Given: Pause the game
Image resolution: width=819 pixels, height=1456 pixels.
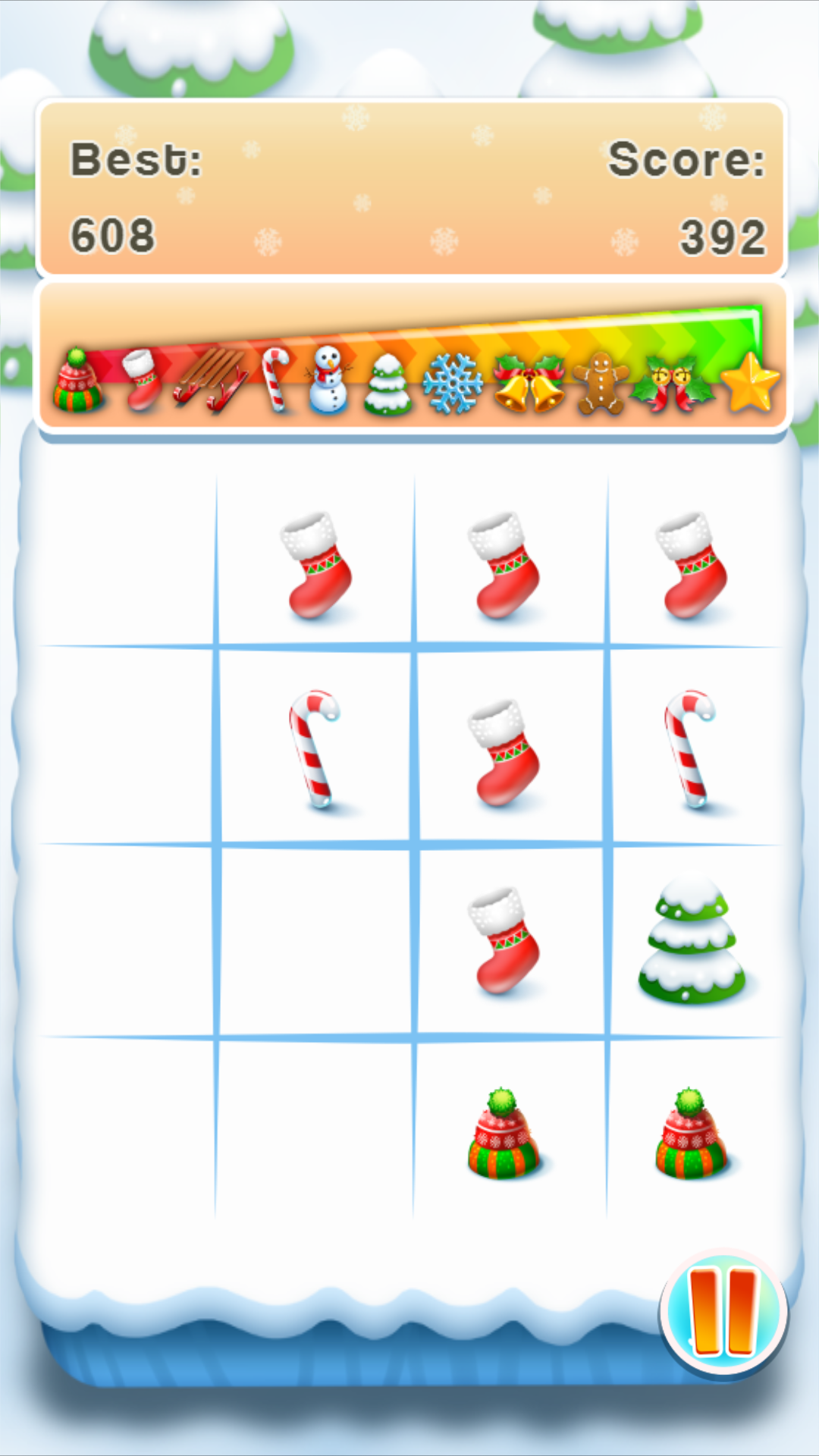Looking at the screenshot, I should [723, 1311].
